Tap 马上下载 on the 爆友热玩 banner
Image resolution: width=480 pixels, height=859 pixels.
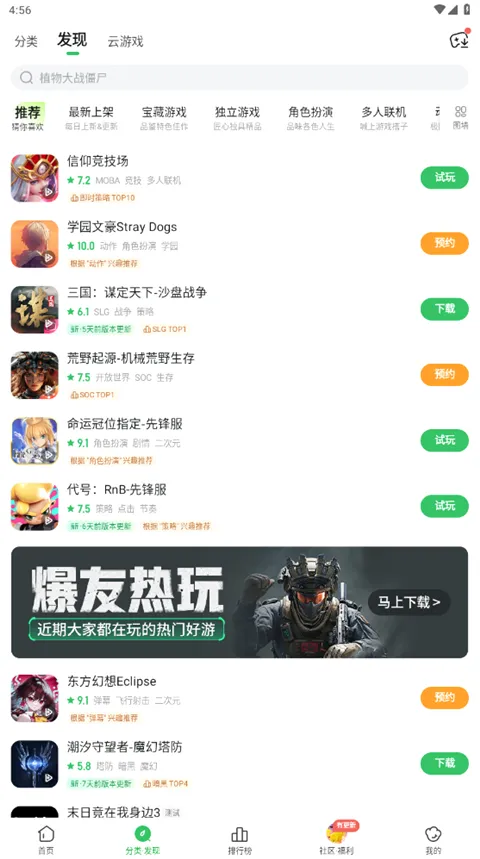pos(409,603)
